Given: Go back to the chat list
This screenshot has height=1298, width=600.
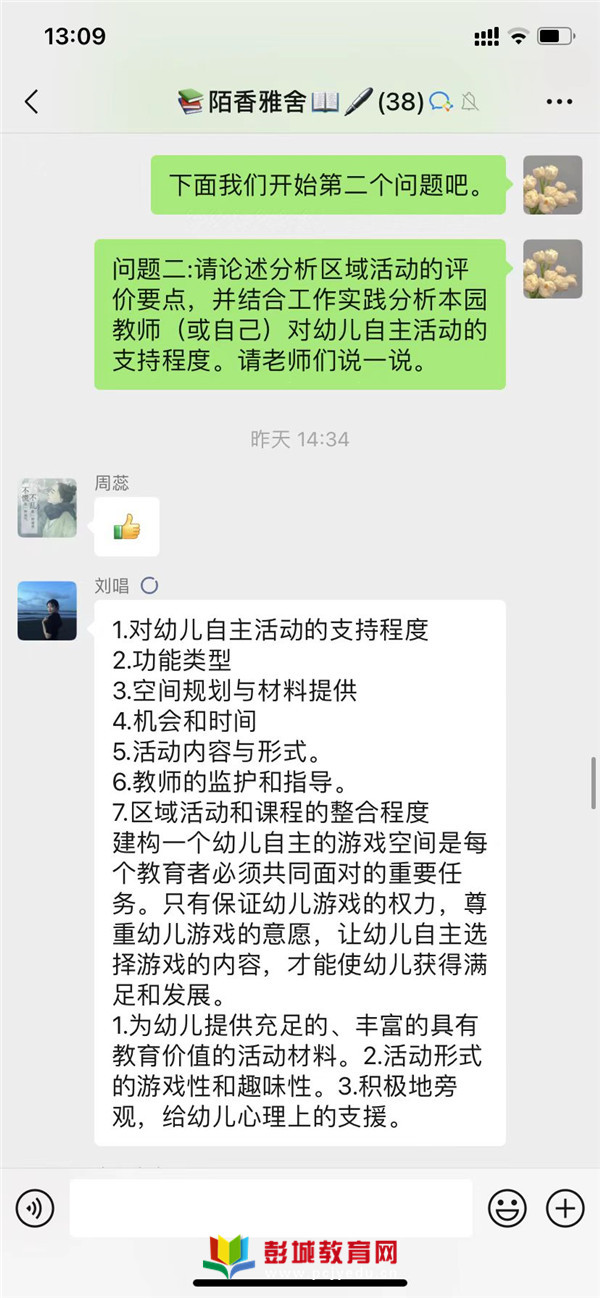Looking at the screenshot, I should click(x=32, y=102).
